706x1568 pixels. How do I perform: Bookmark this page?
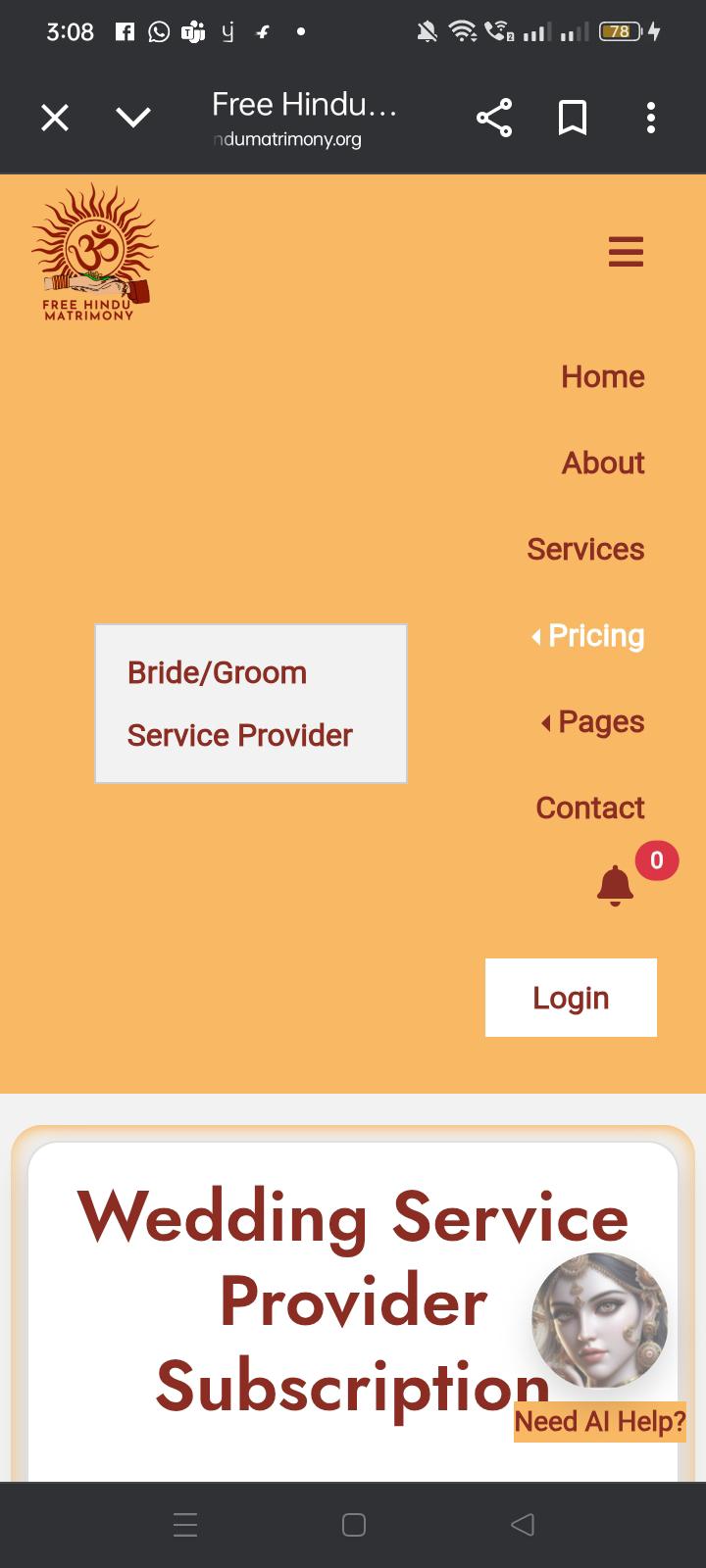pyautogui.click(x=573, y=119)
